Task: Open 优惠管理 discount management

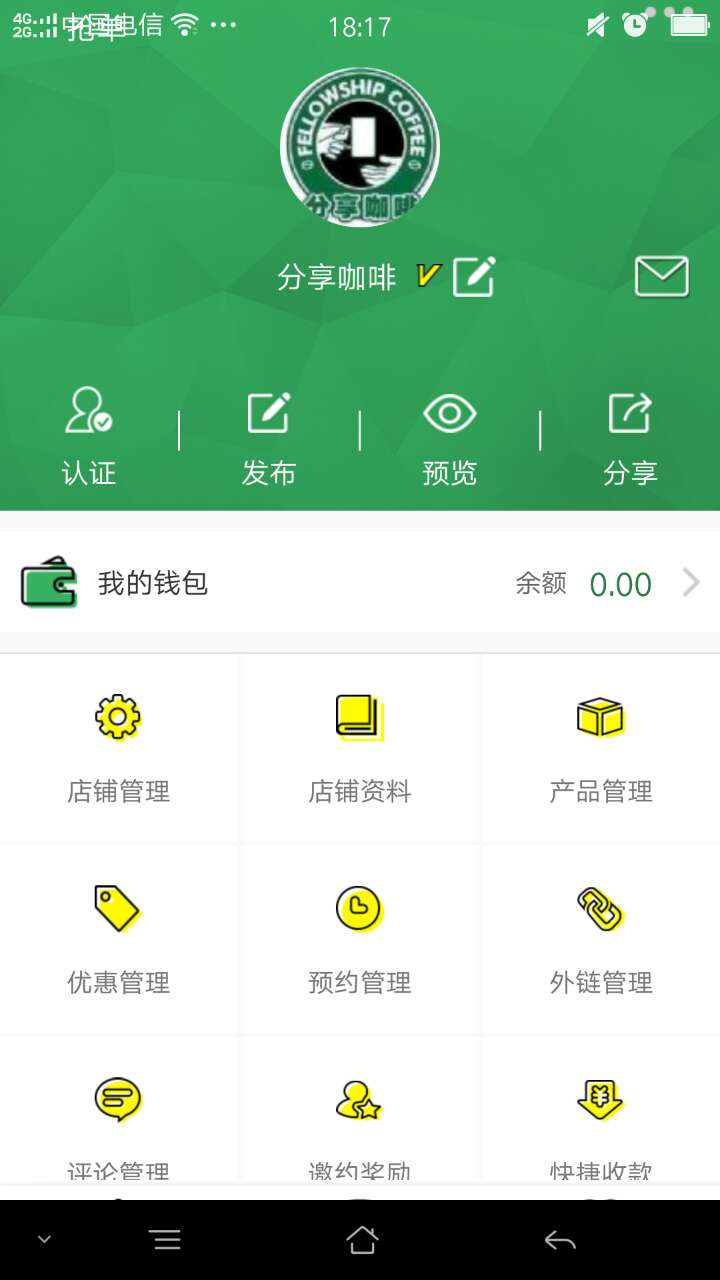Action: tap(119, 908)
